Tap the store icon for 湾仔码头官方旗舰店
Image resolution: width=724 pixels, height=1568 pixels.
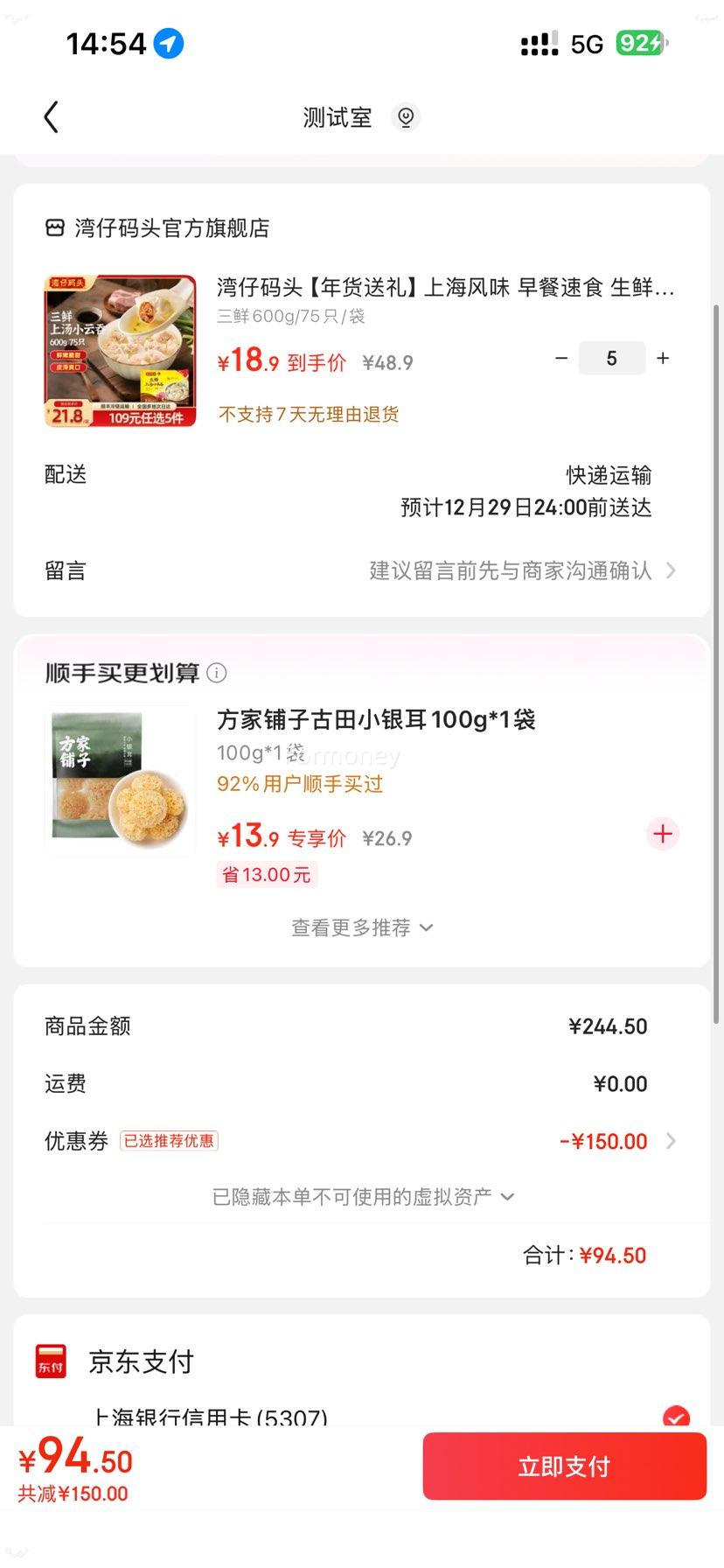[x=54, y=227]
